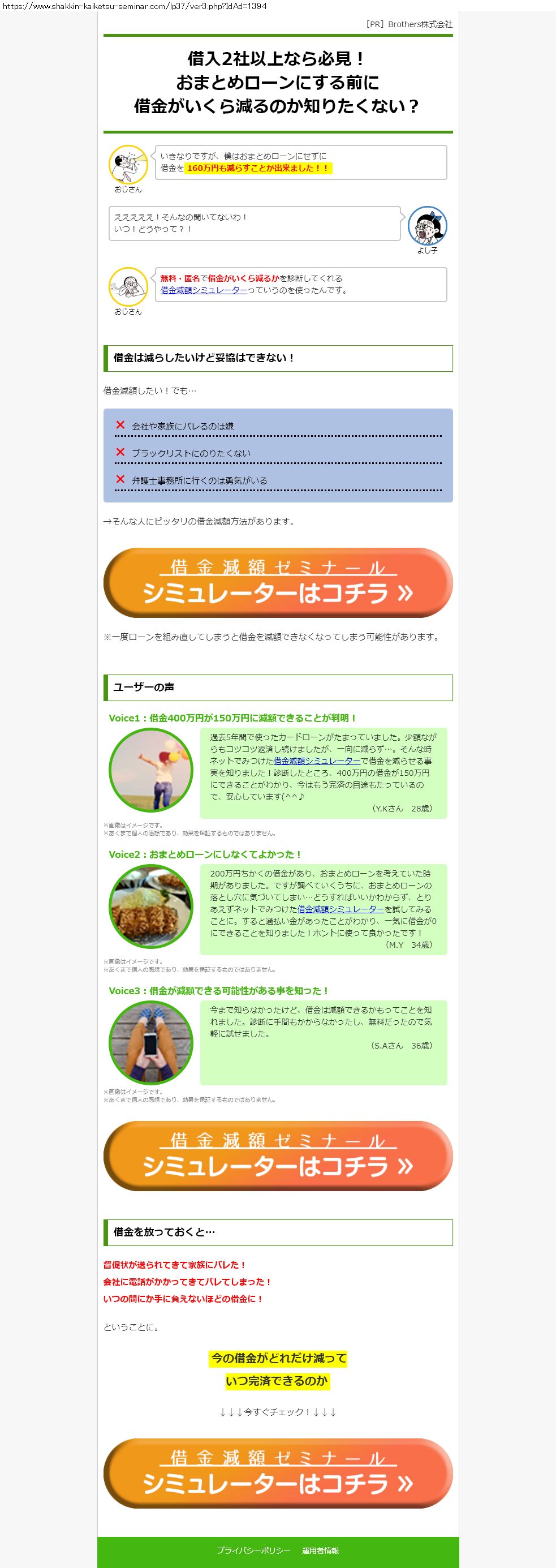556x1568 pixels.
Task: Open the 借金減額シミュレーター link in Voice2 testimonial
Action: point(341,909)
